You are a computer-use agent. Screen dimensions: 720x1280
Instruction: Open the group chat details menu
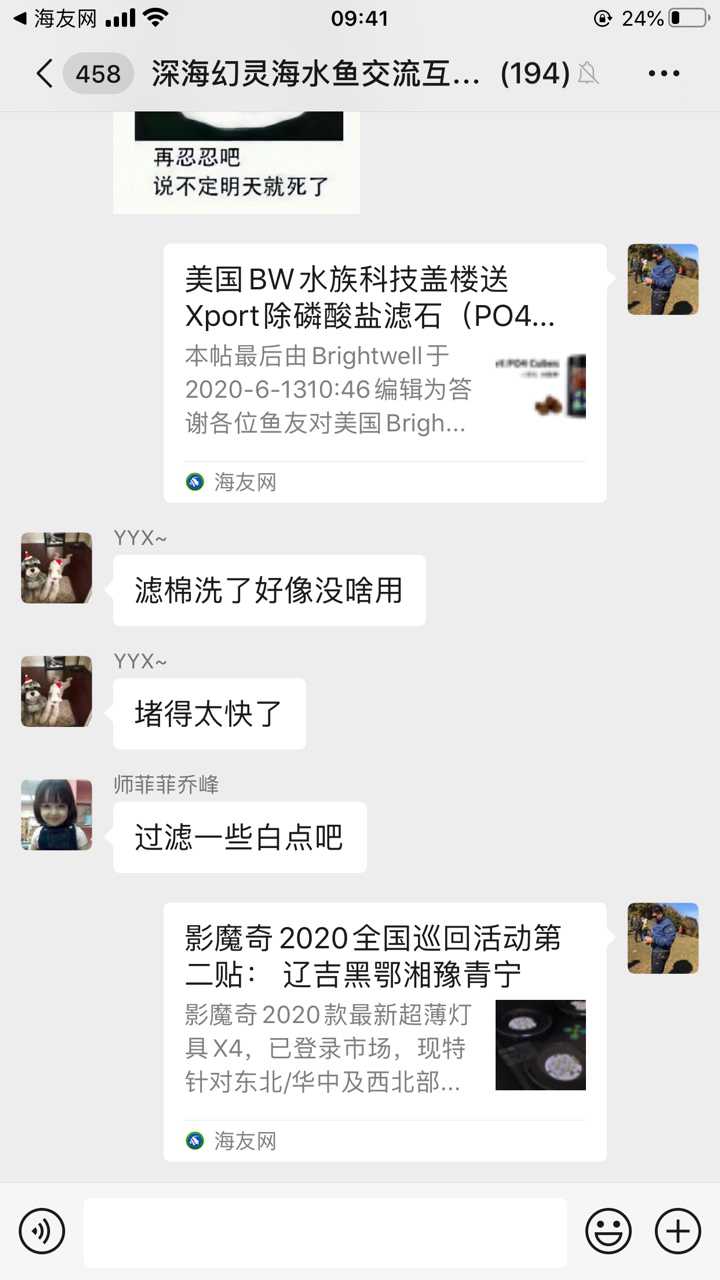click(x=664, y=74)
